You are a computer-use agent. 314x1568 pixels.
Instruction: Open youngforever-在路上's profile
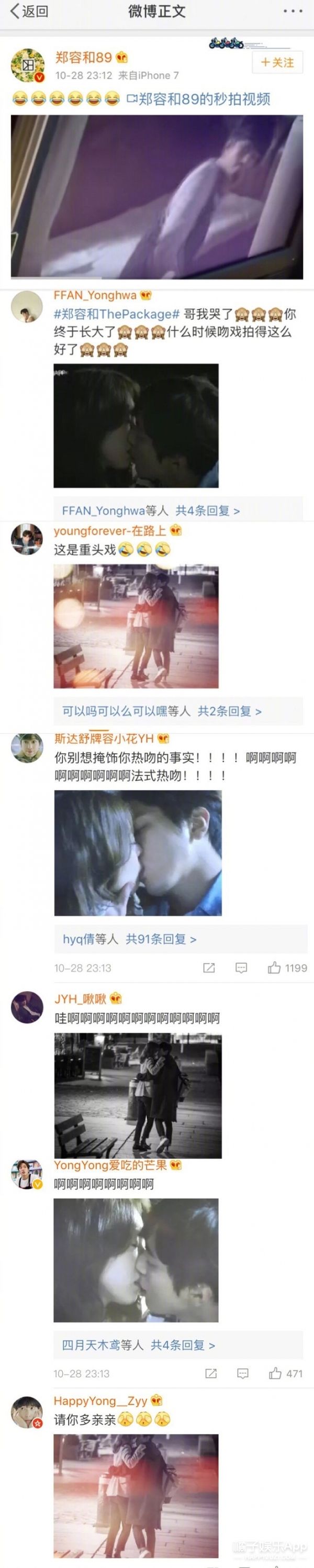(x=109, y=531)
